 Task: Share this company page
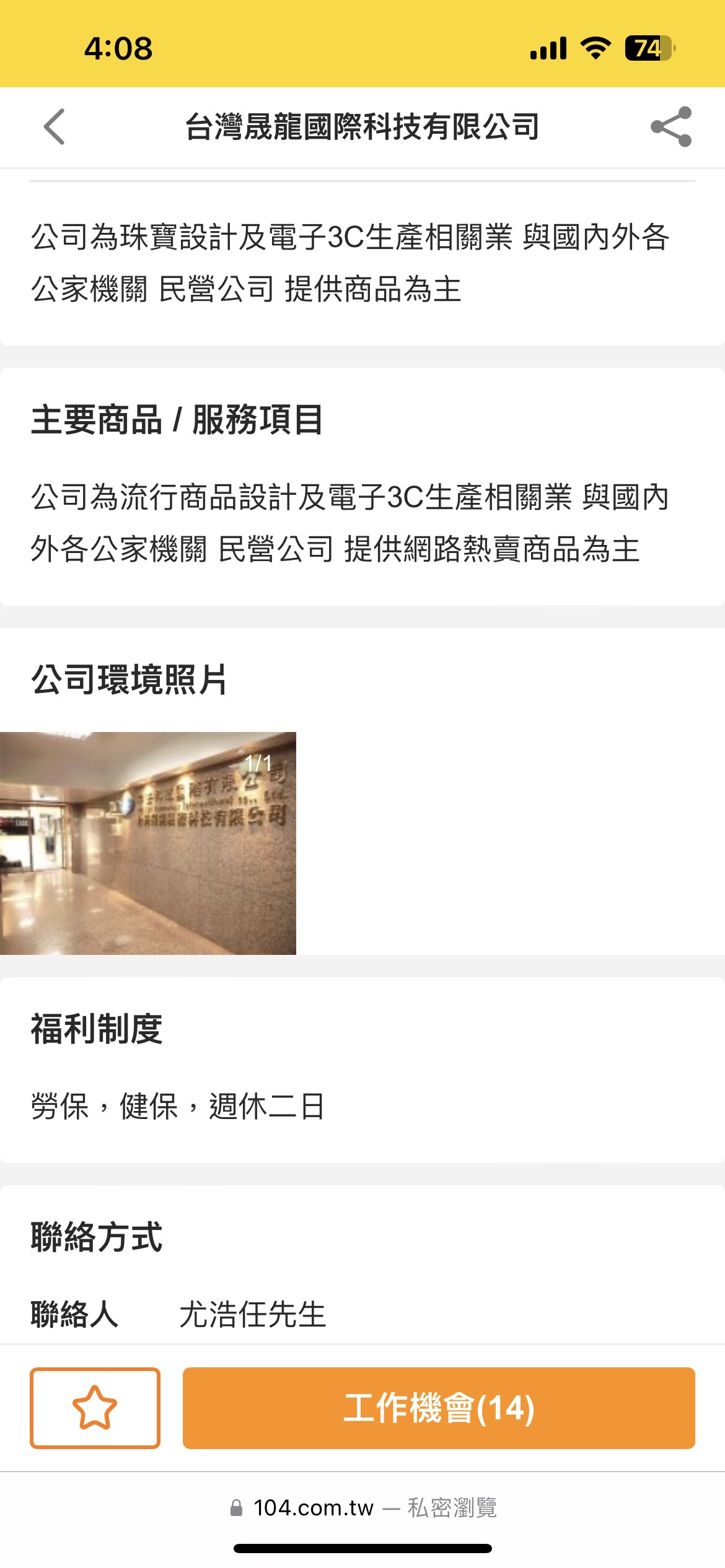(x=671, y=127)
